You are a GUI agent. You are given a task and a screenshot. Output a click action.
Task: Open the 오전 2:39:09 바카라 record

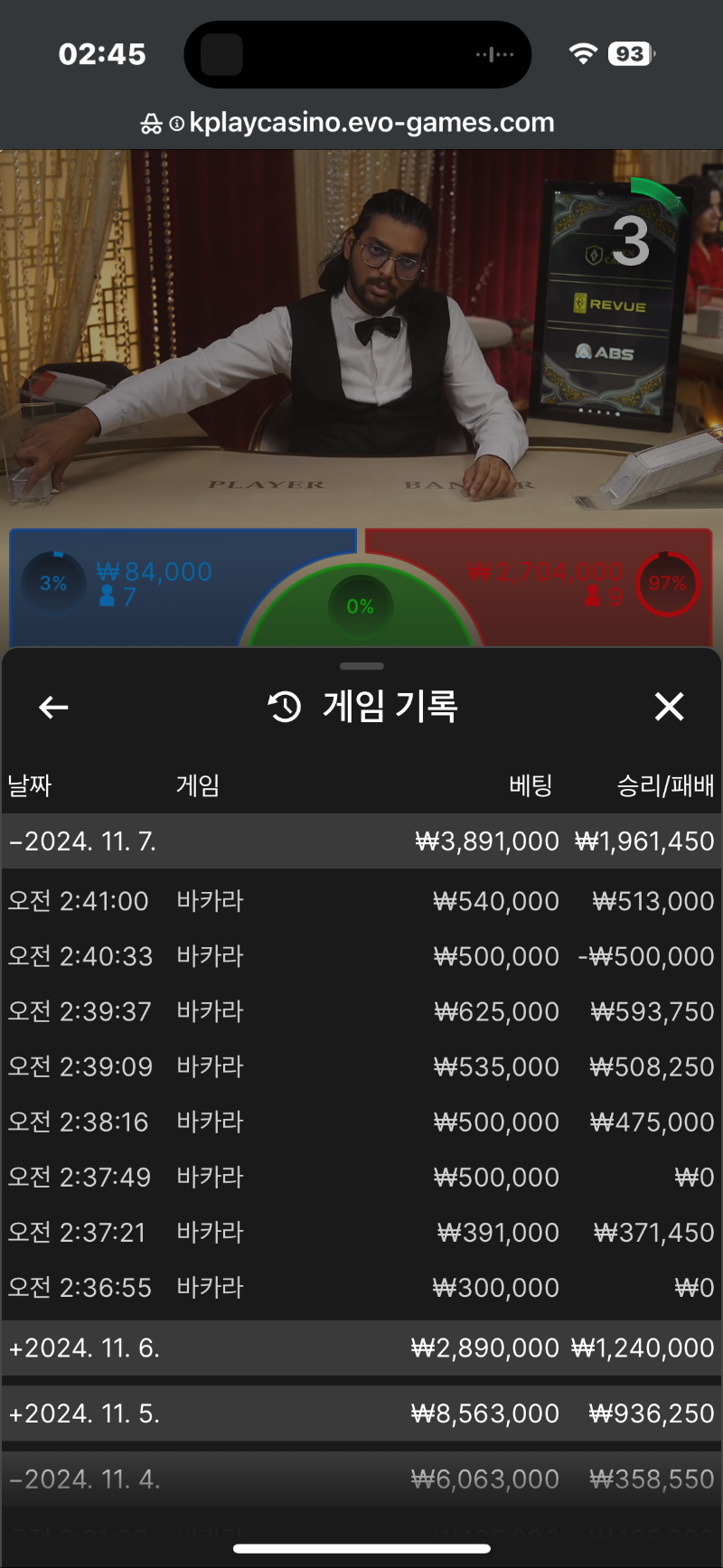[361, 1066]
